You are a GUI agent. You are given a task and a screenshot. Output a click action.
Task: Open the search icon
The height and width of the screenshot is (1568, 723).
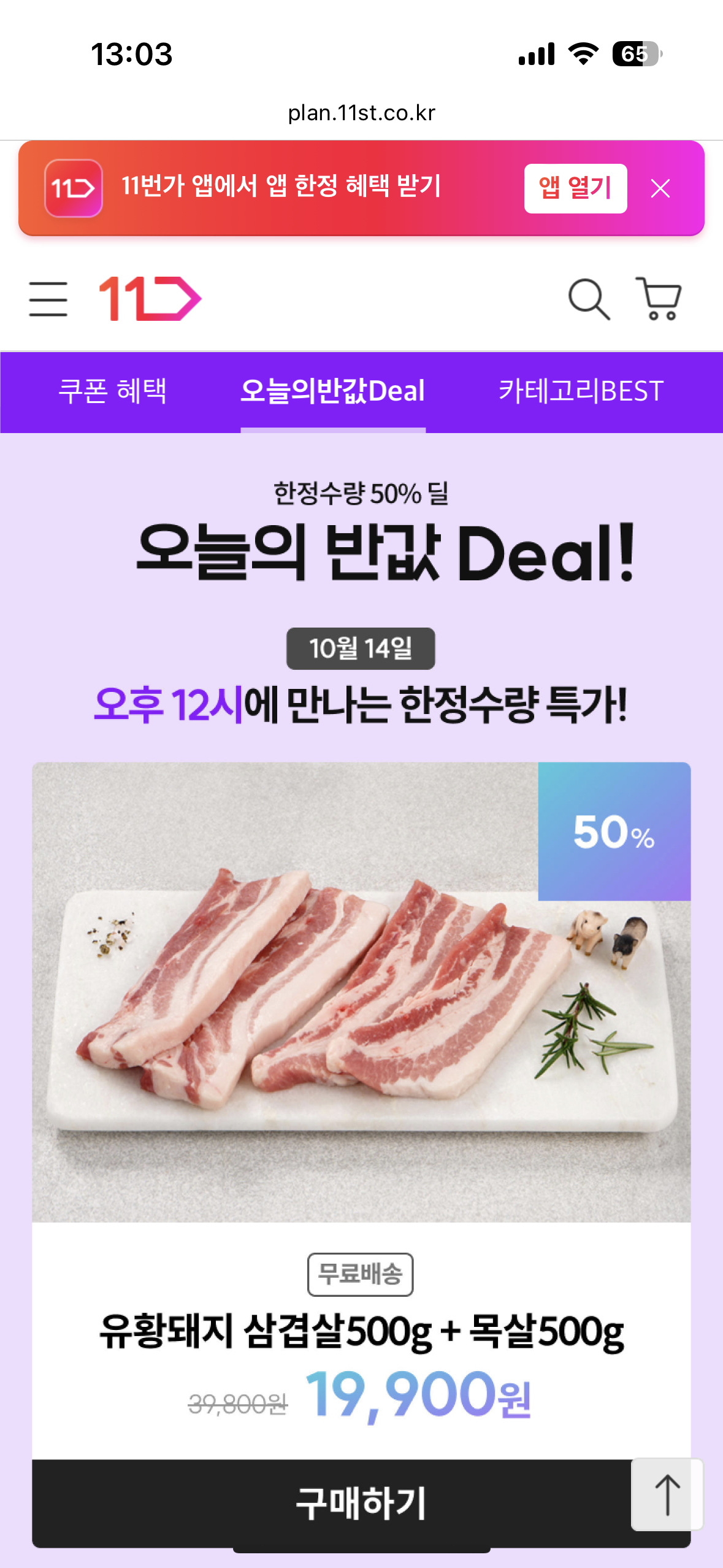tap(589, 299)
